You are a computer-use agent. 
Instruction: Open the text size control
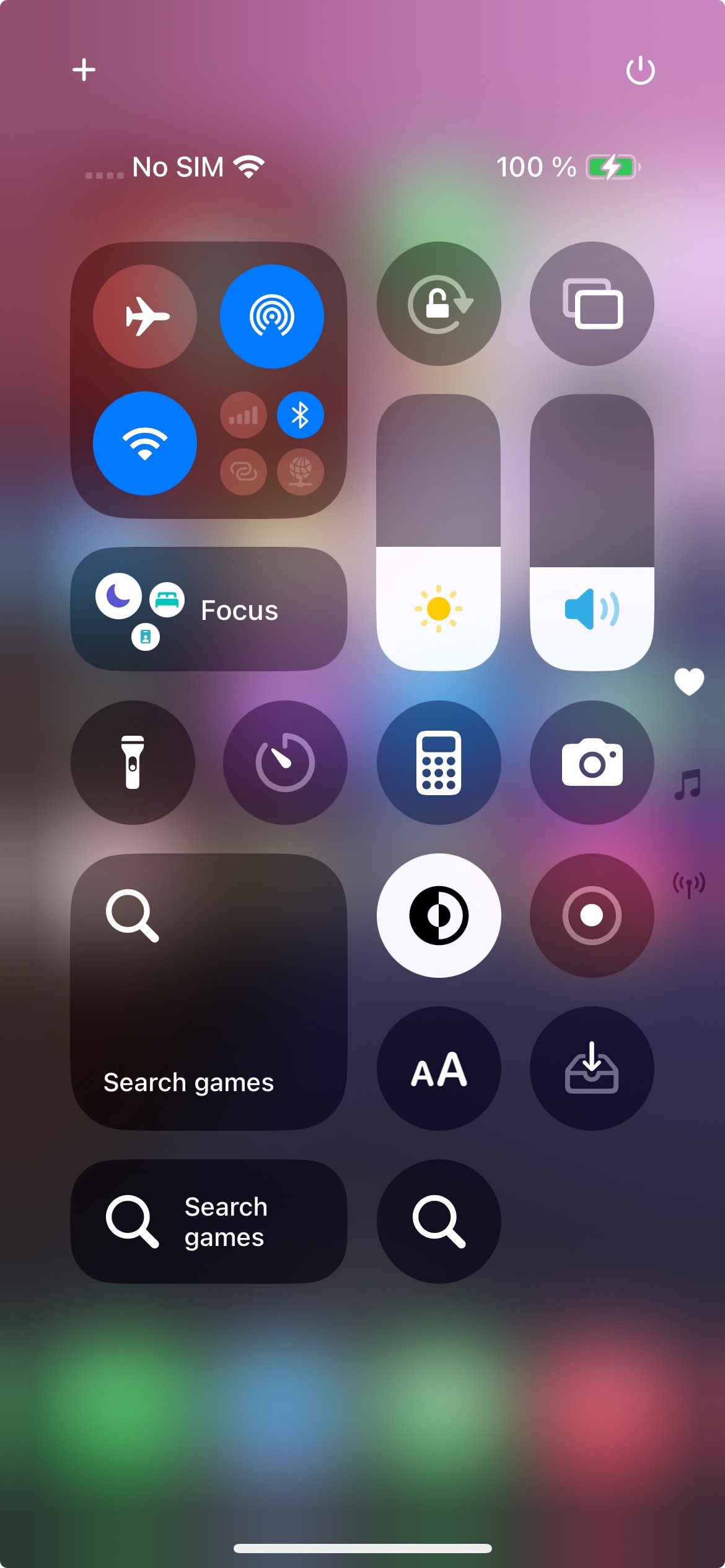click(x=439, y=1069)
